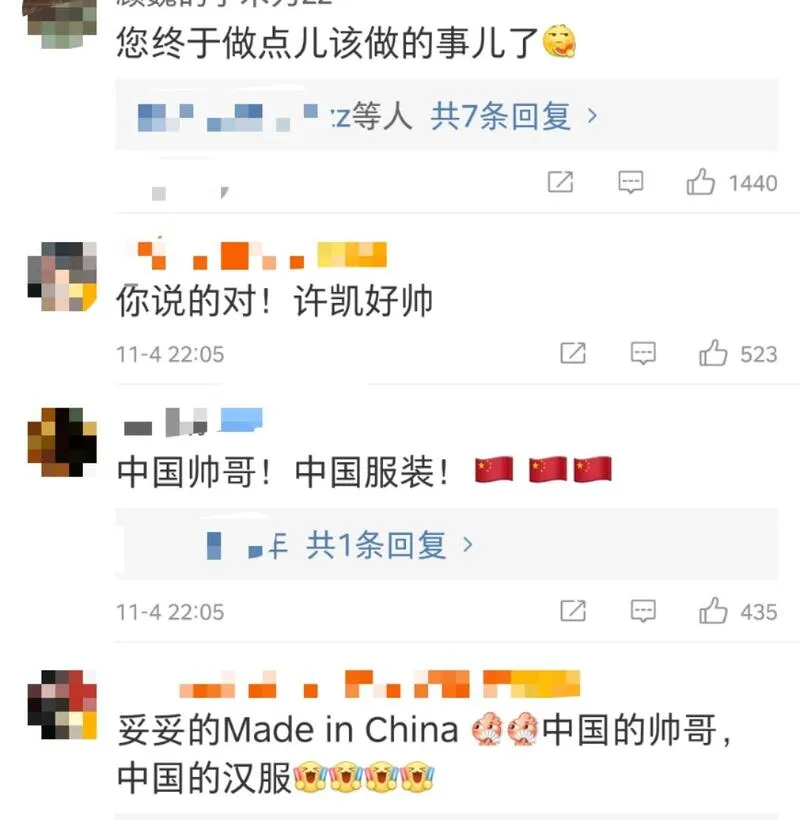Repost the 中国帅哥！中国服装 comment
This screenshot has height=820, width=800.
click(x=573, y=611)
